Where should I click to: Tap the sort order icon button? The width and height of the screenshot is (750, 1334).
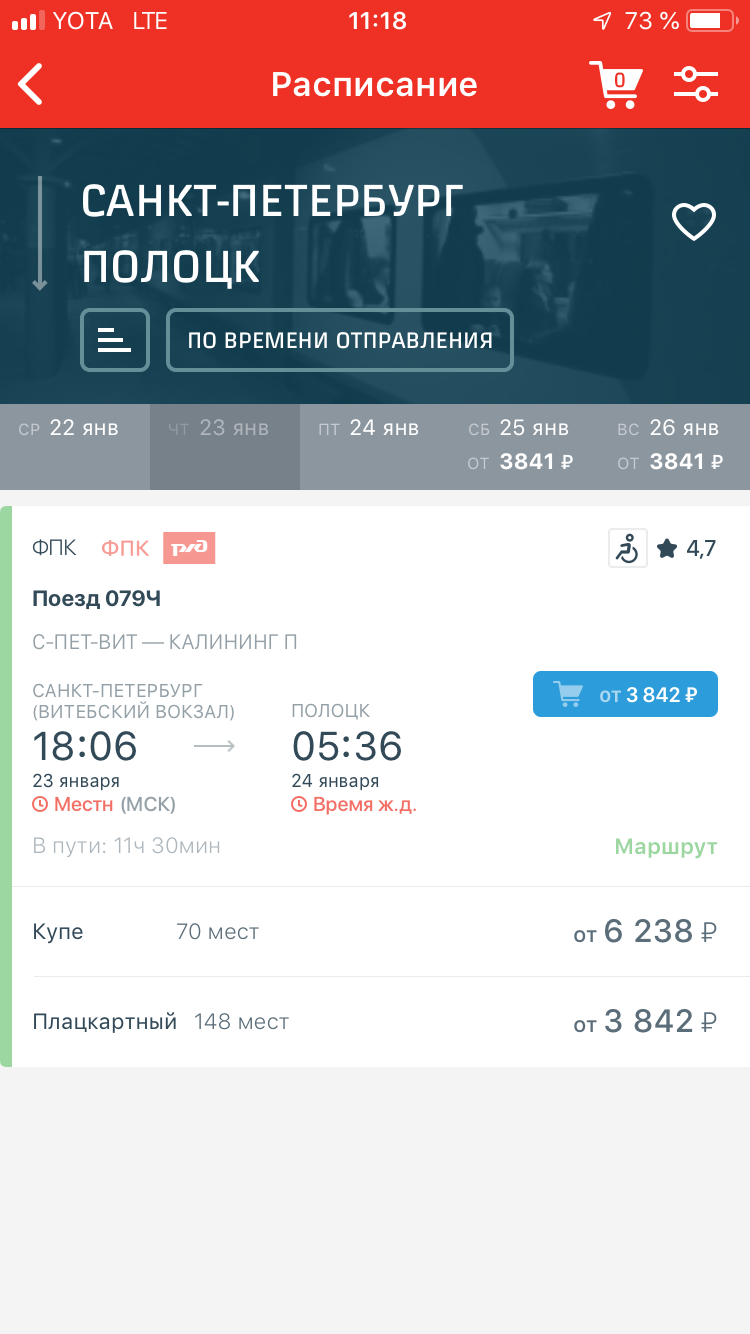click(115, 340)
